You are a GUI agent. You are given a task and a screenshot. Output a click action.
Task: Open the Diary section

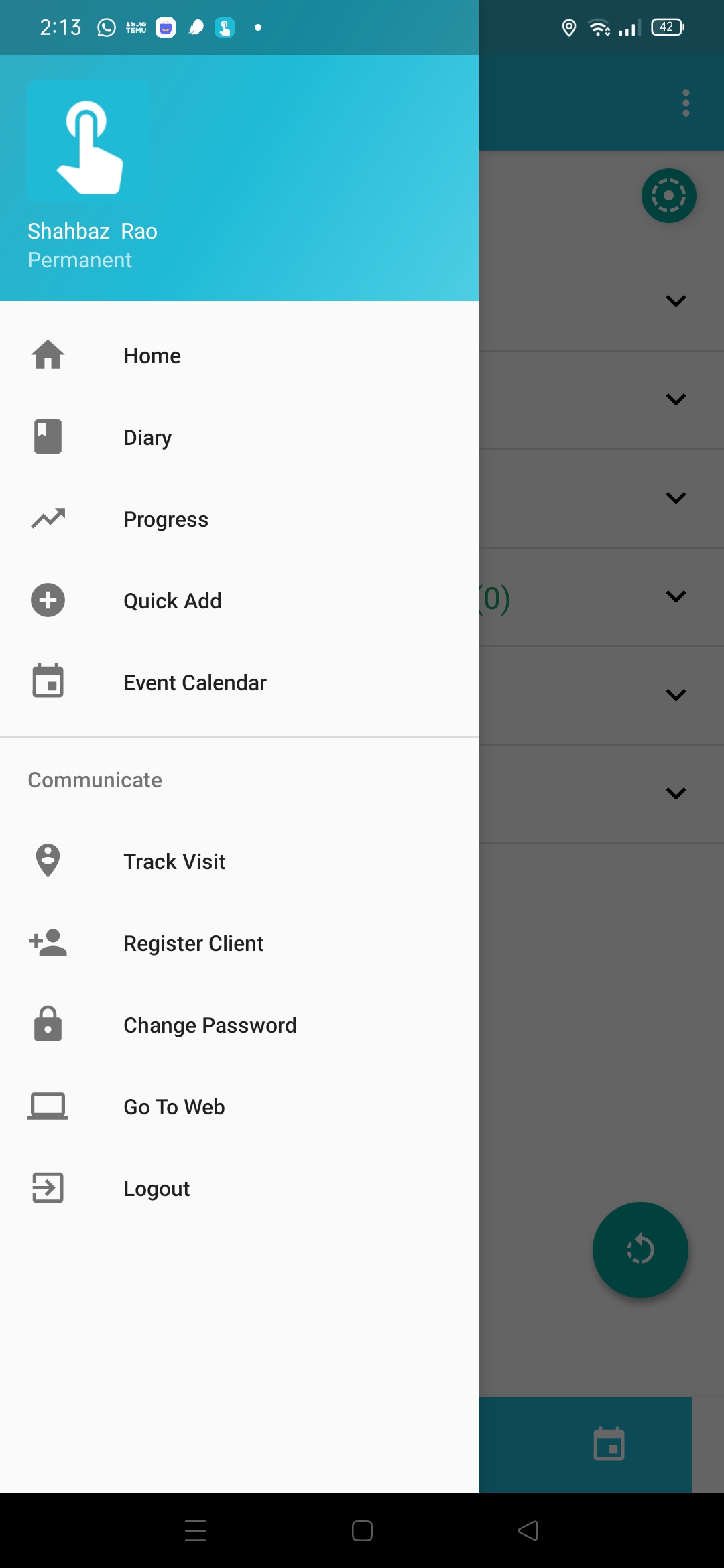coord(147,438)
